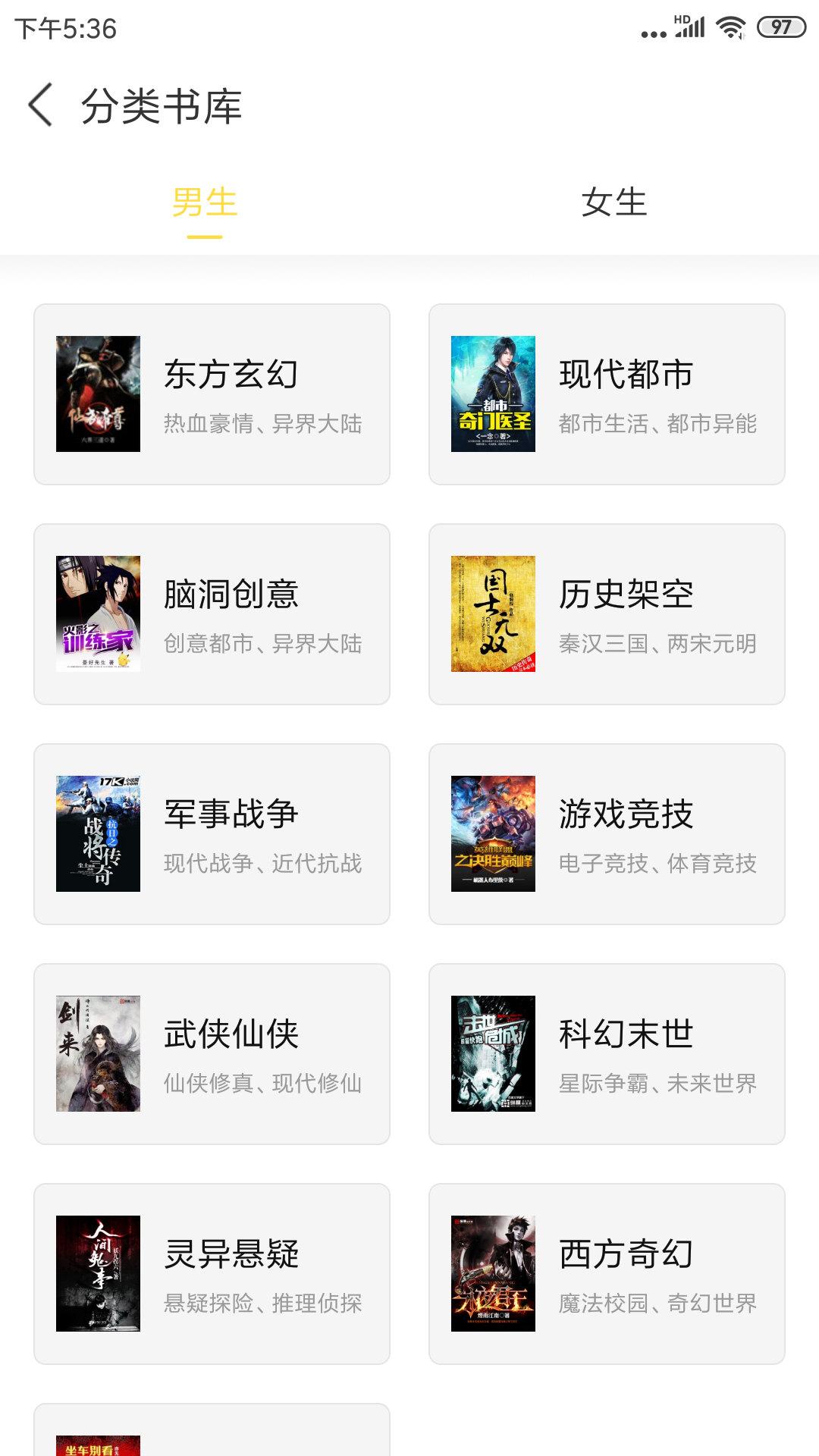
Task: Open the 游戏竞技 category
Action: 607,834
